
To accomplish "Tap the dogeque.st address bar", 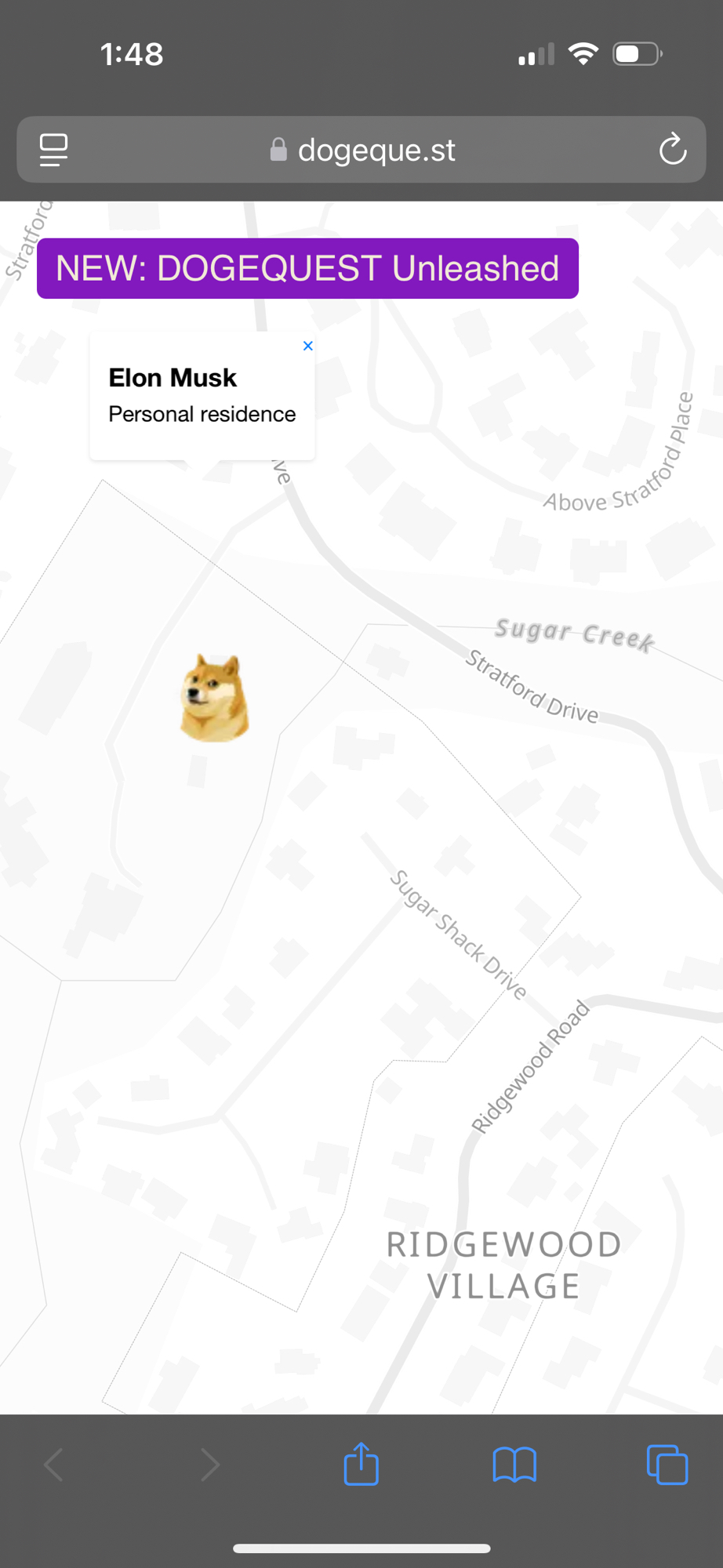I will [362, 150].
